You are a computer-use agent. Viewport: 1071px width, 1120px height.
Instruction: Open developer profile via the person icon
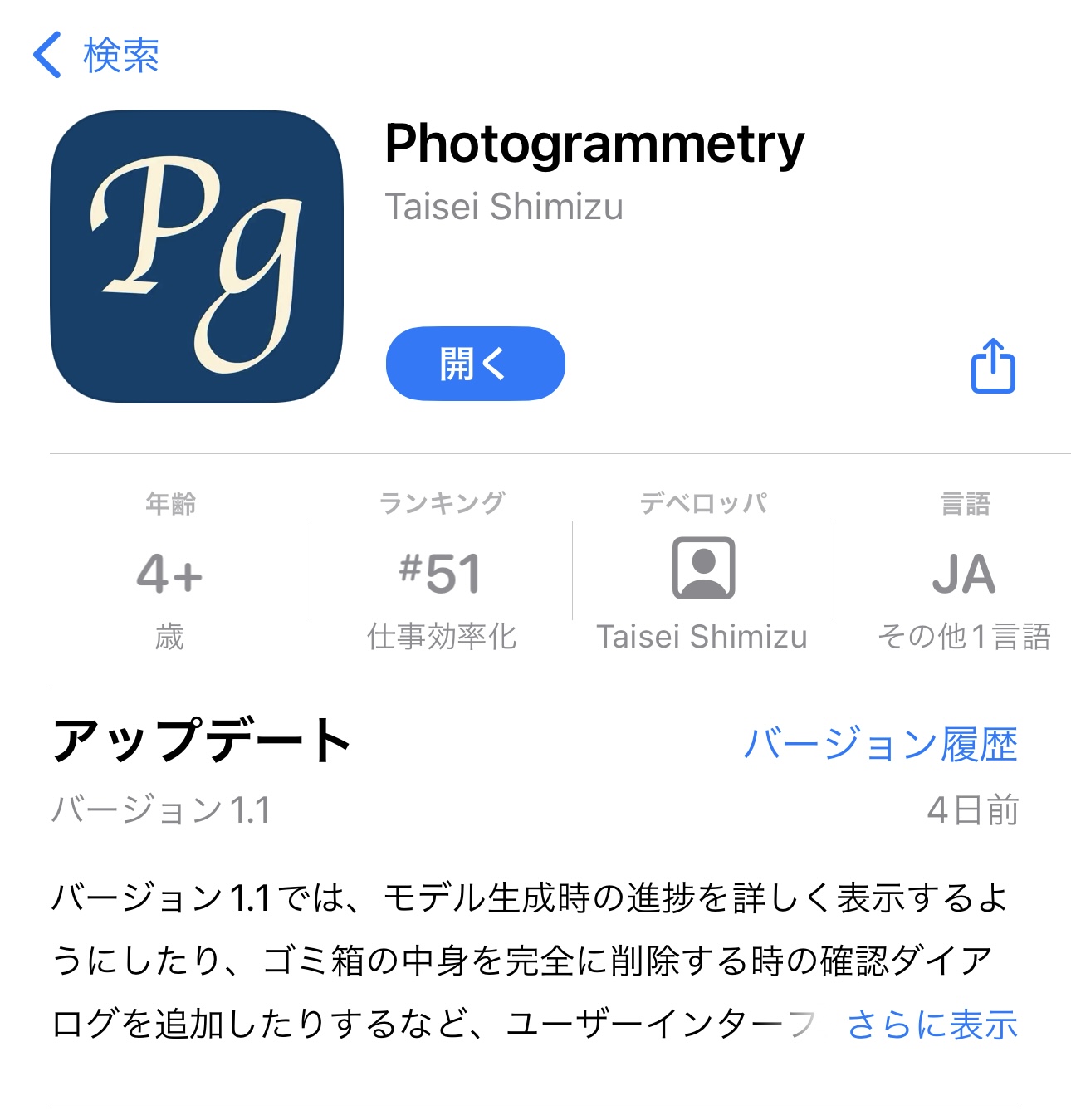[704, 570]
